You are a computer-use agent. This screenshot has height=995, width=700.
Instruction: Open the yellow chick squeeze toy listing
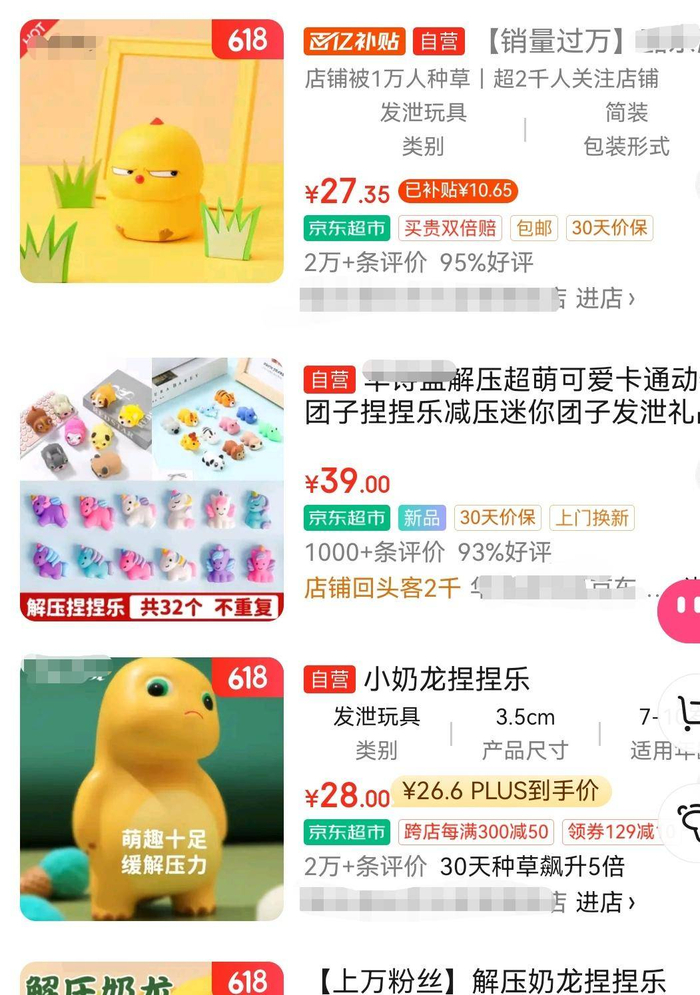tap(152, 151)
